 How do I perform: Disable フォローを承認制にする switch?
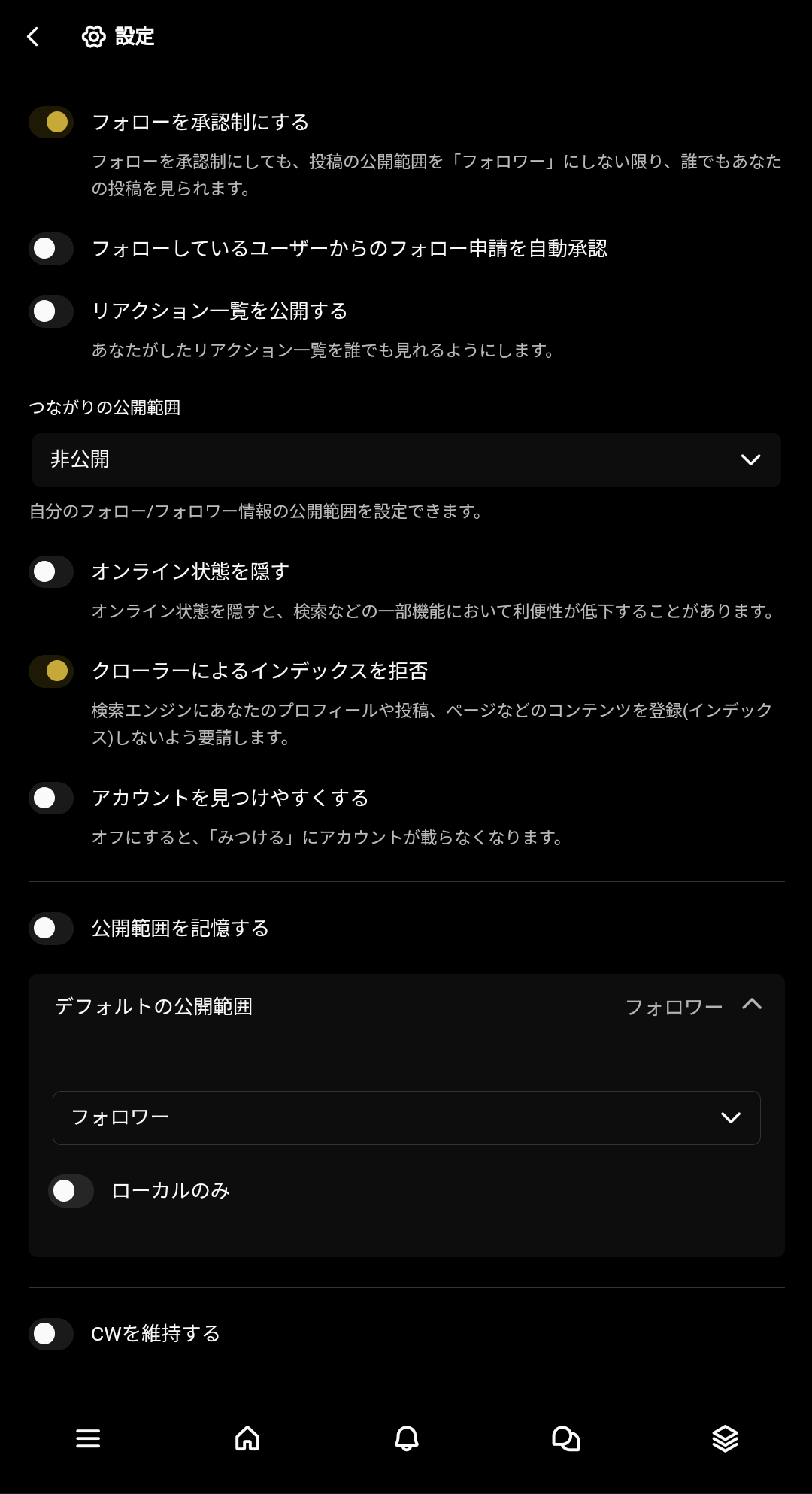(x=51, y=123)
